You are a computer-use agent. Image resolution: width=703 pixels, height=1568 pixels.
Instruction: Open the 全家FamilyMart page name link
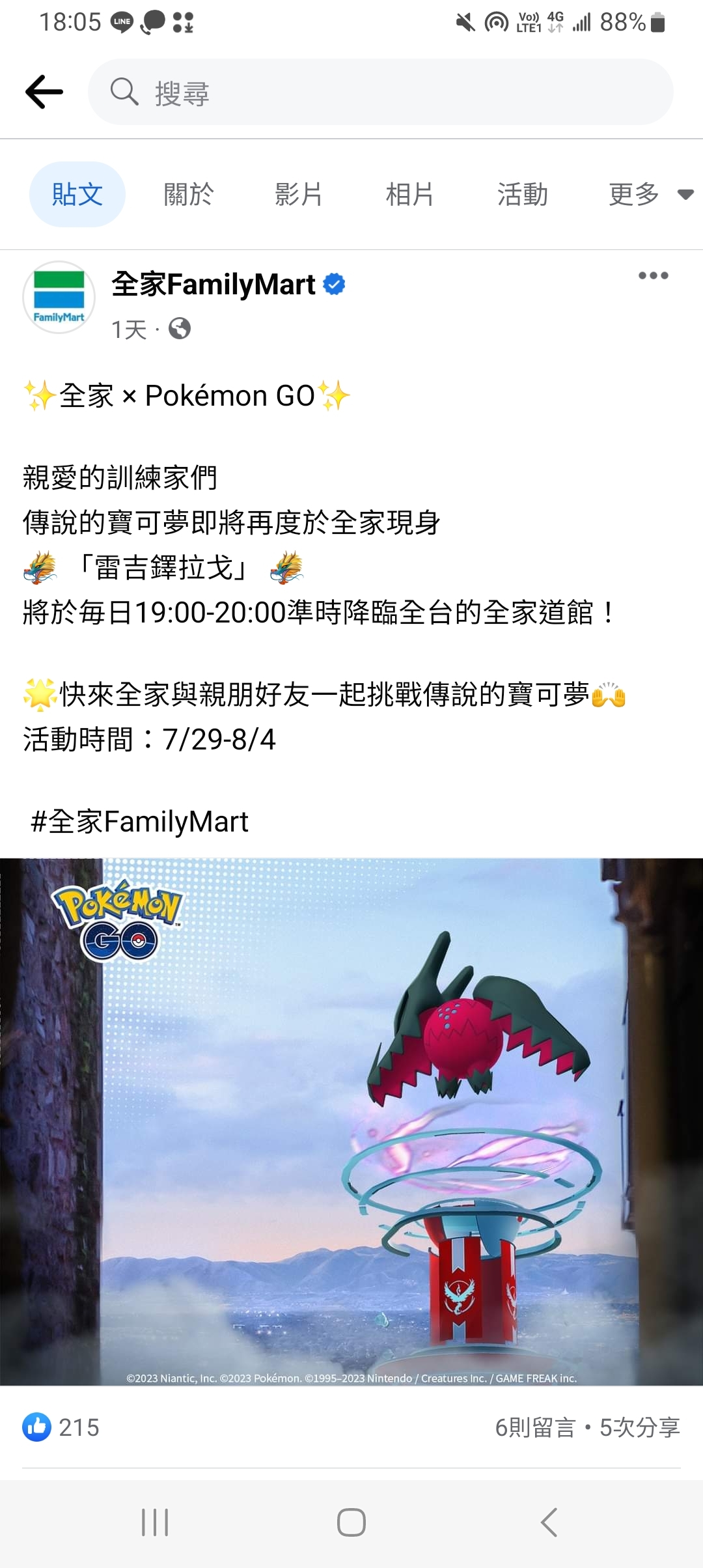coord(214,285)
